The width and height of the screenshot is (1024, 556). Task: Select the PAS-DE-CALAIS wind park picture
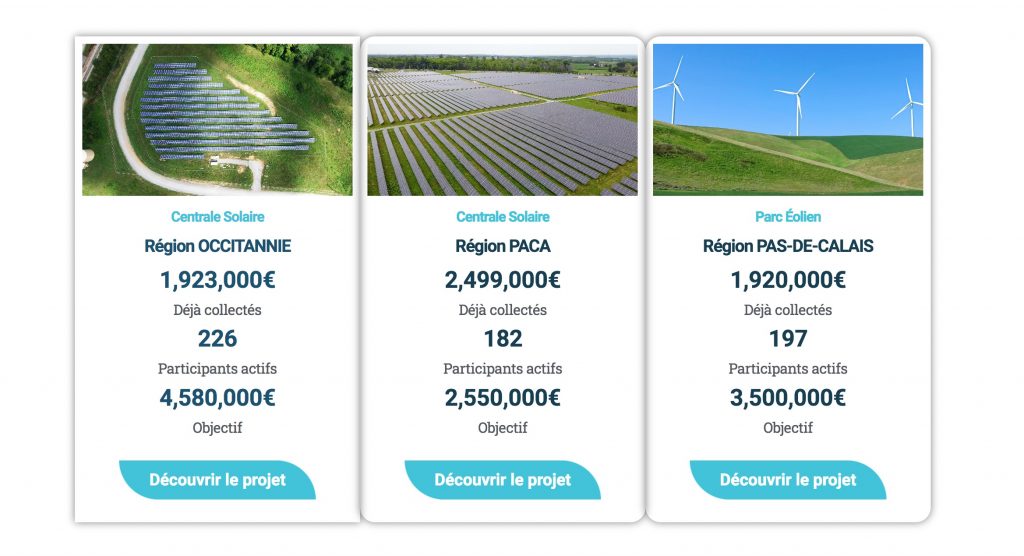pyautogui.click(x=787, y=119)
